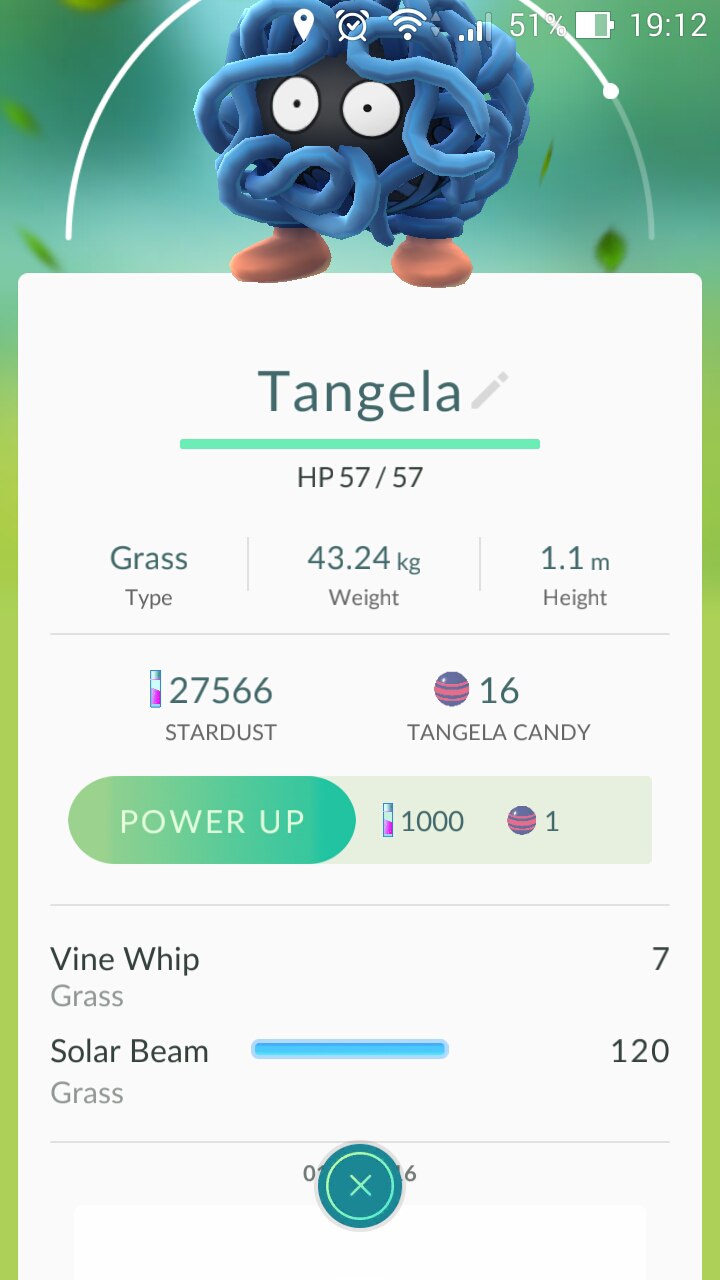Tap the pencil icon to rename Tangela
The height and width of the screenshot is (1280, 720).
click(490, 390)
